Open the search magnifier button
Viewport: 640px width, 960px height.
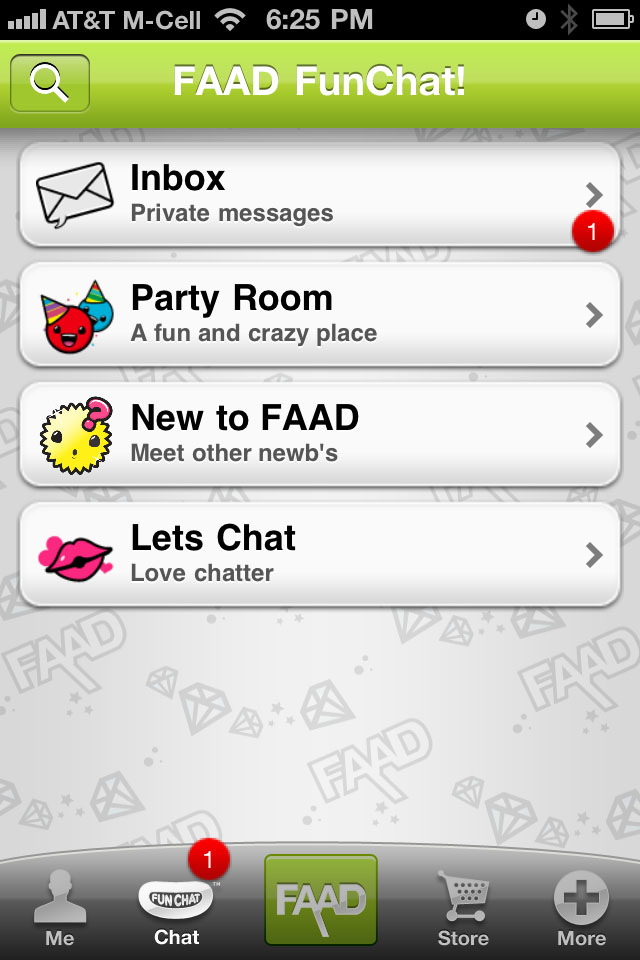50,83
